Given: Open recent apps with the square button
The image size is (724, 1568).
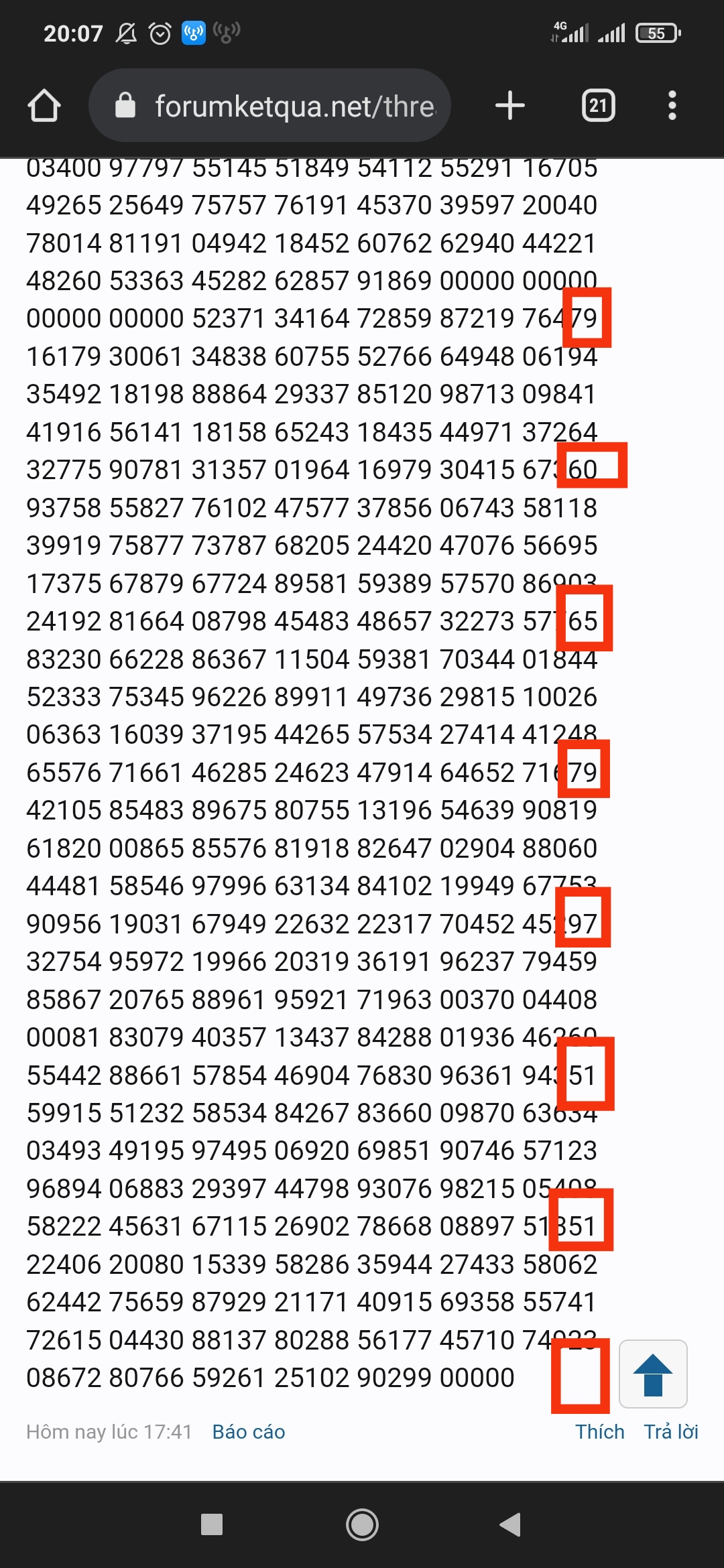Looking at the screenshot, I should 212,1524.
